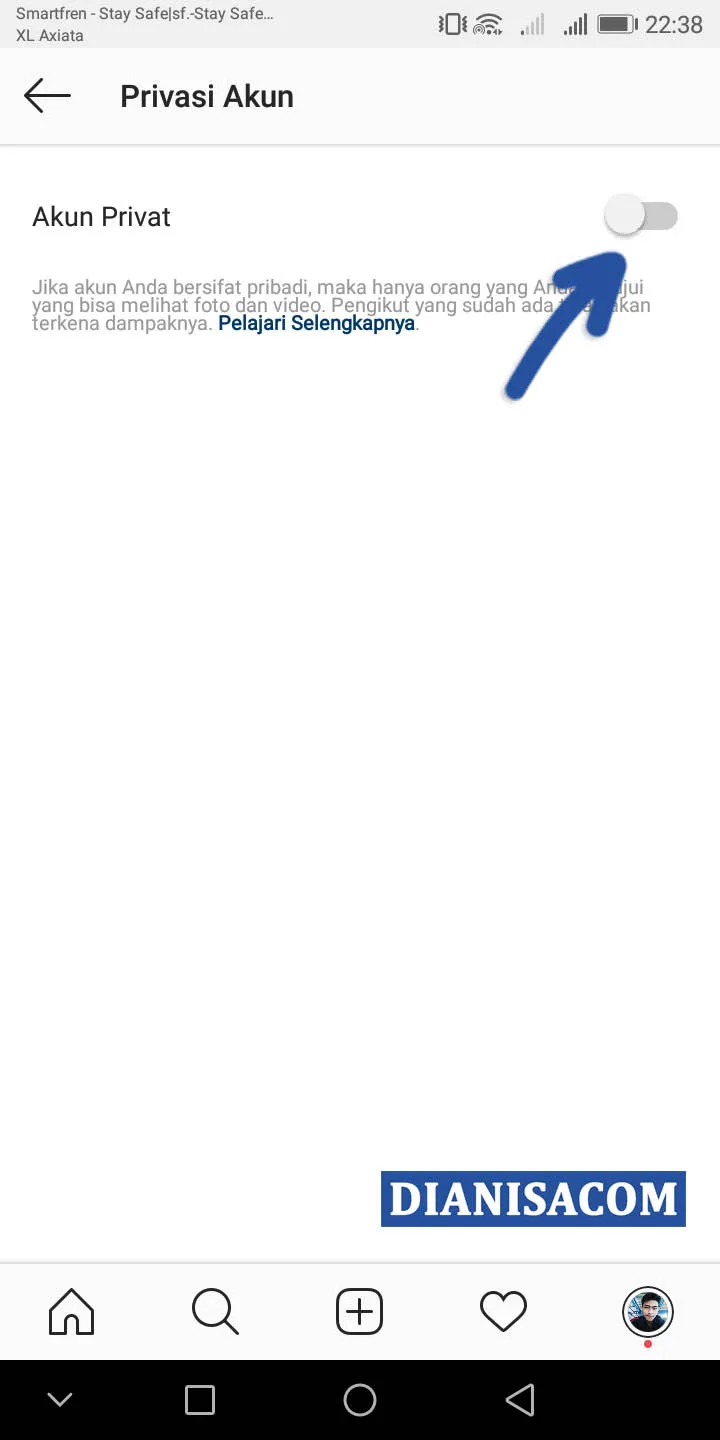Open the search tab
This screenshot has width=720, height=1440.
(x=215, y=1311)
